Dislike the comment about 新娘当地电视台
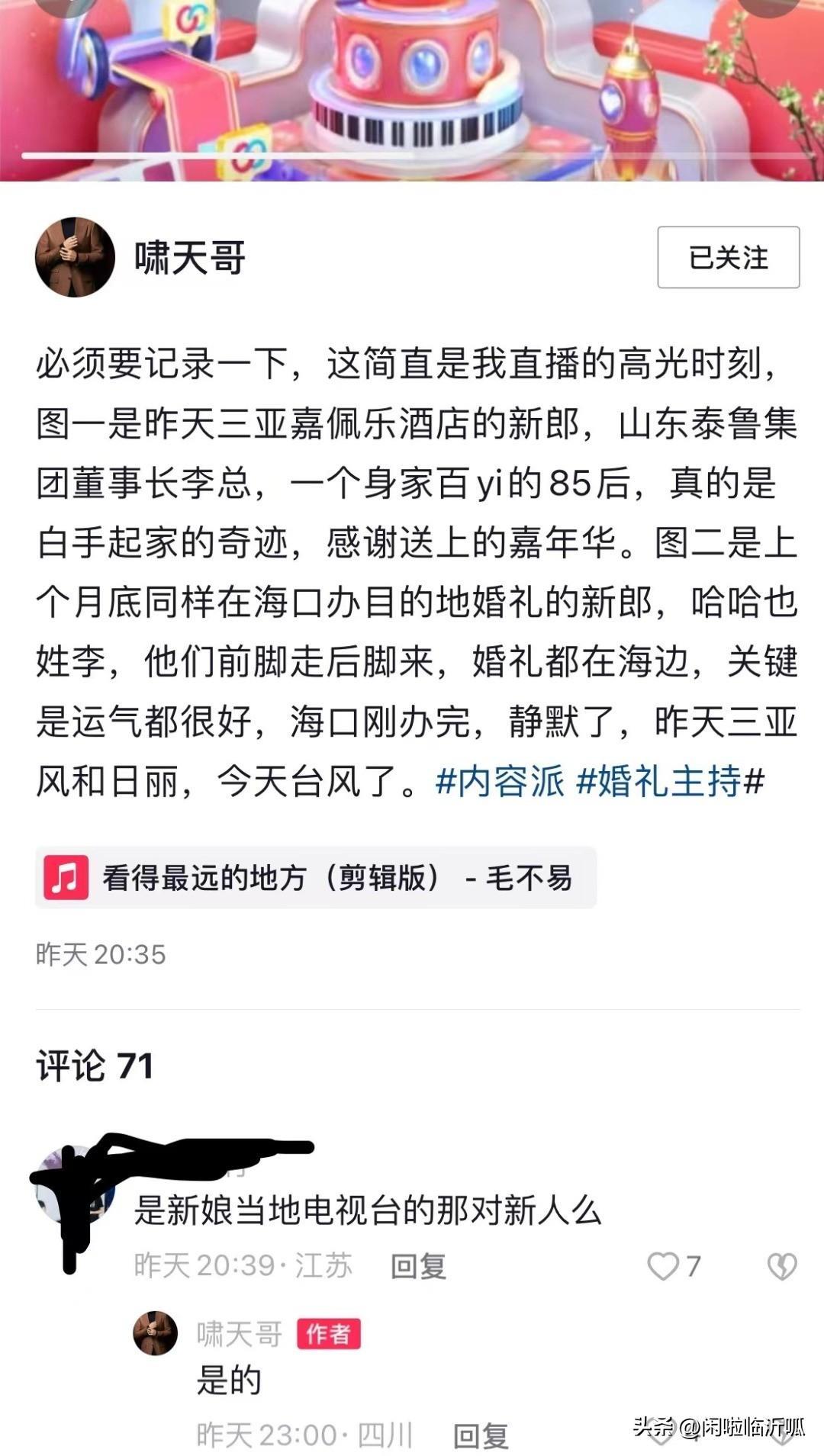824x1456 pixels. click(x=782, y=1266)
